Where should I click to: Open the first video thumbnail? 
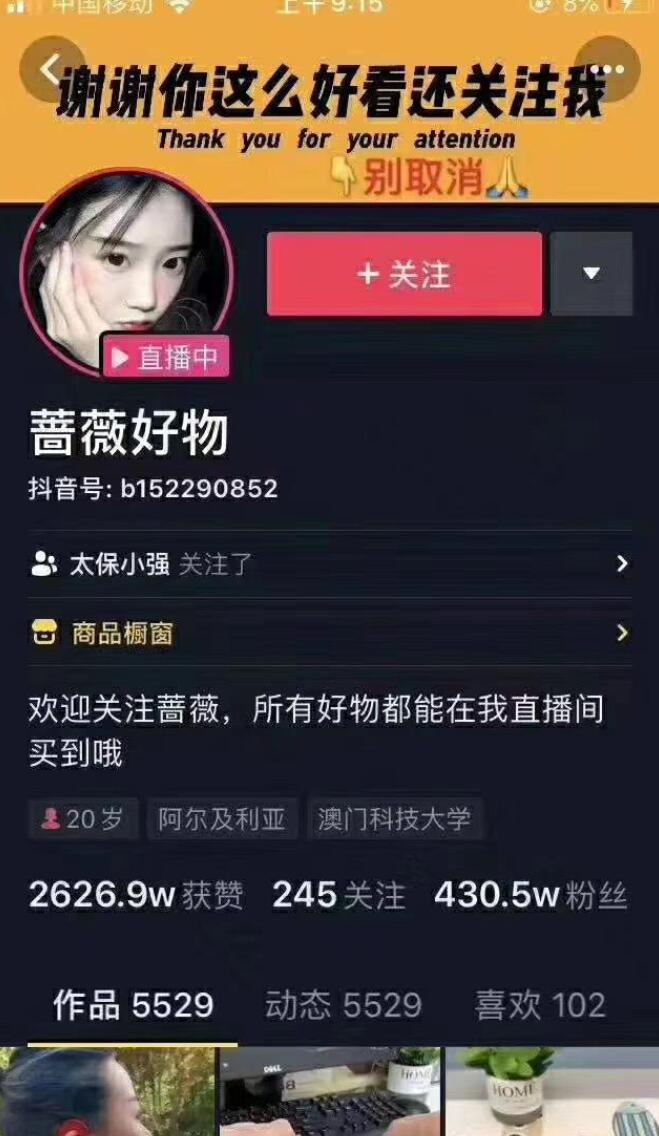(x=107, y=1092)
